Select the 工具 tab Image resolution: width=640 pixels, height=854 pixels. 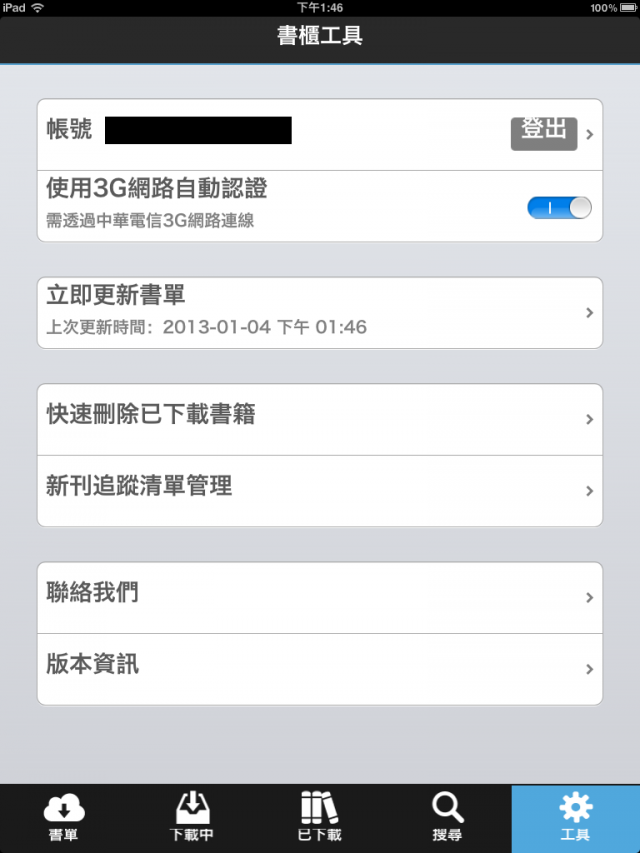click(576, 819)
